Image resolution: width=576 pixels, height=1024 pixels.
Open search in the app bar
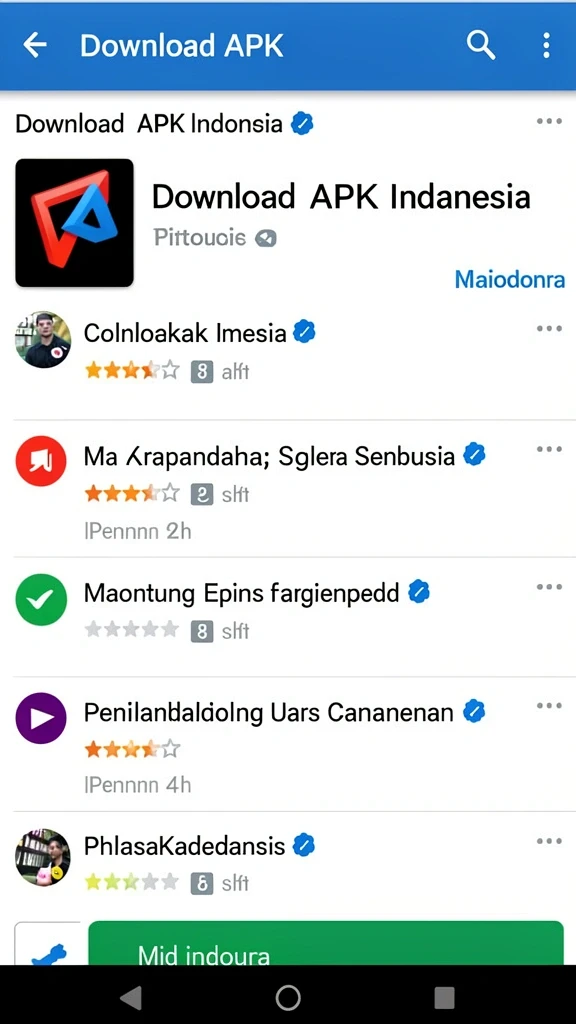[x=481, y=45]
